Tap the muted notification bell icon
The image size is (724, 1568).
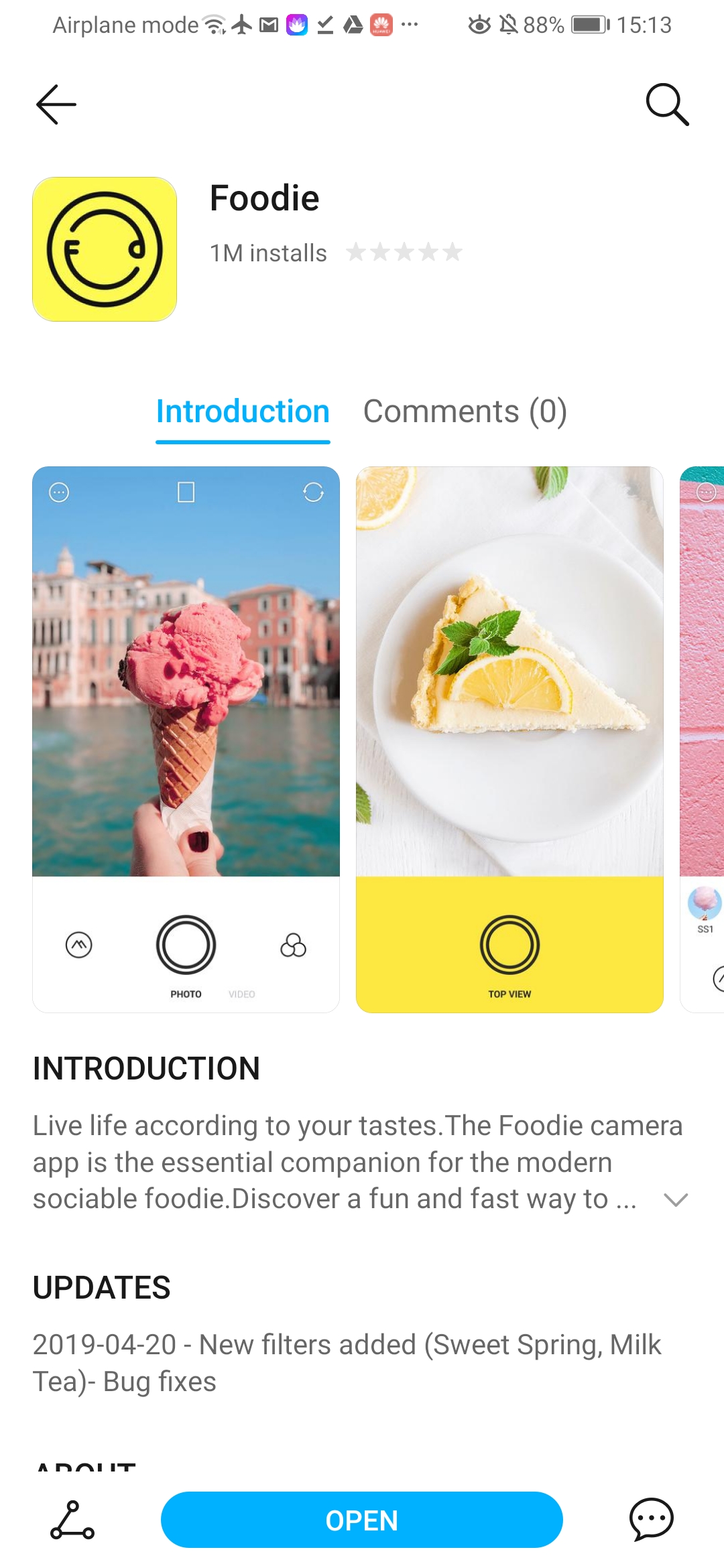pyautogui.click(x=509, y=24)
